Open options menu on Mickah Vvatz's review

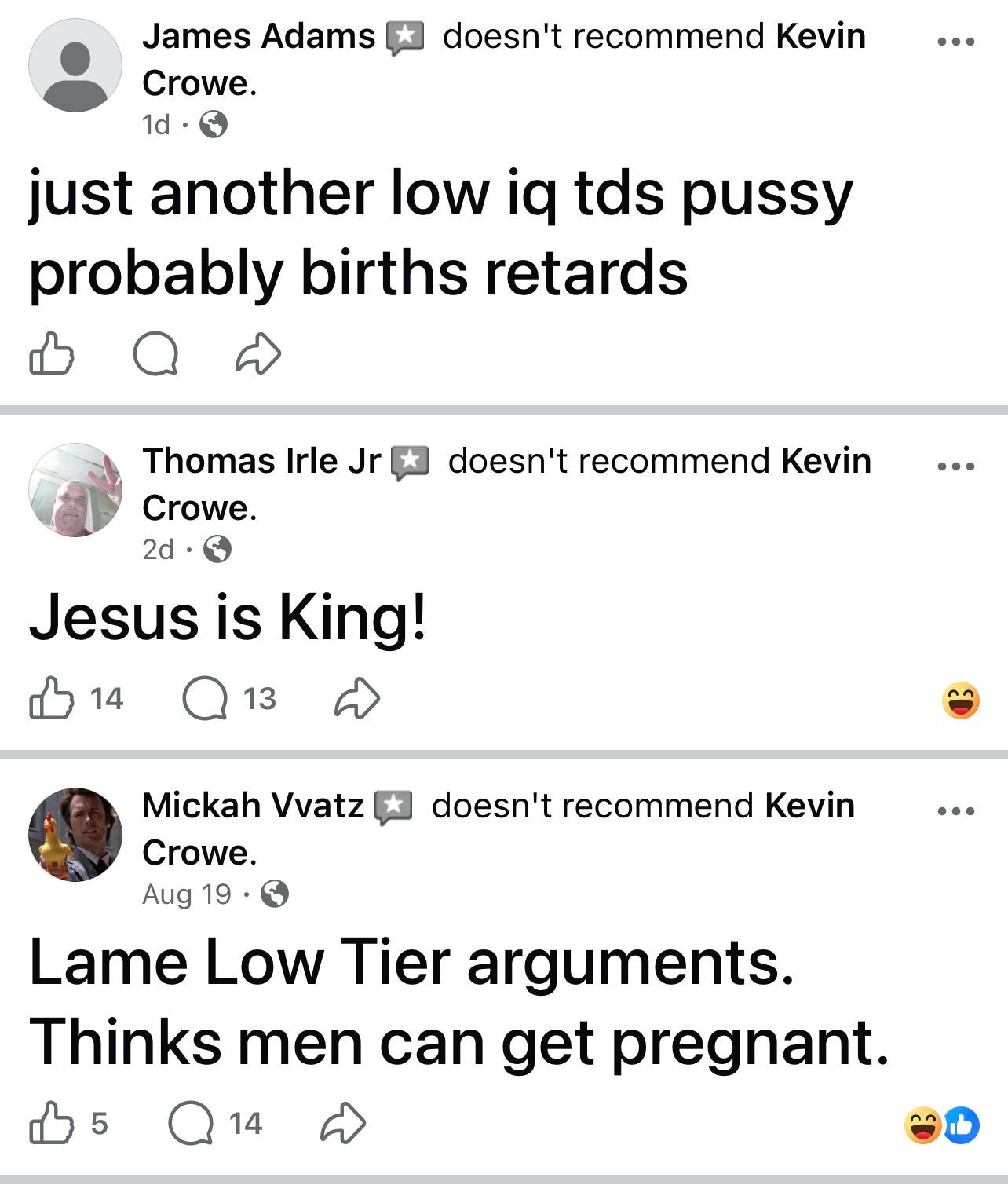tap(956, 811)
